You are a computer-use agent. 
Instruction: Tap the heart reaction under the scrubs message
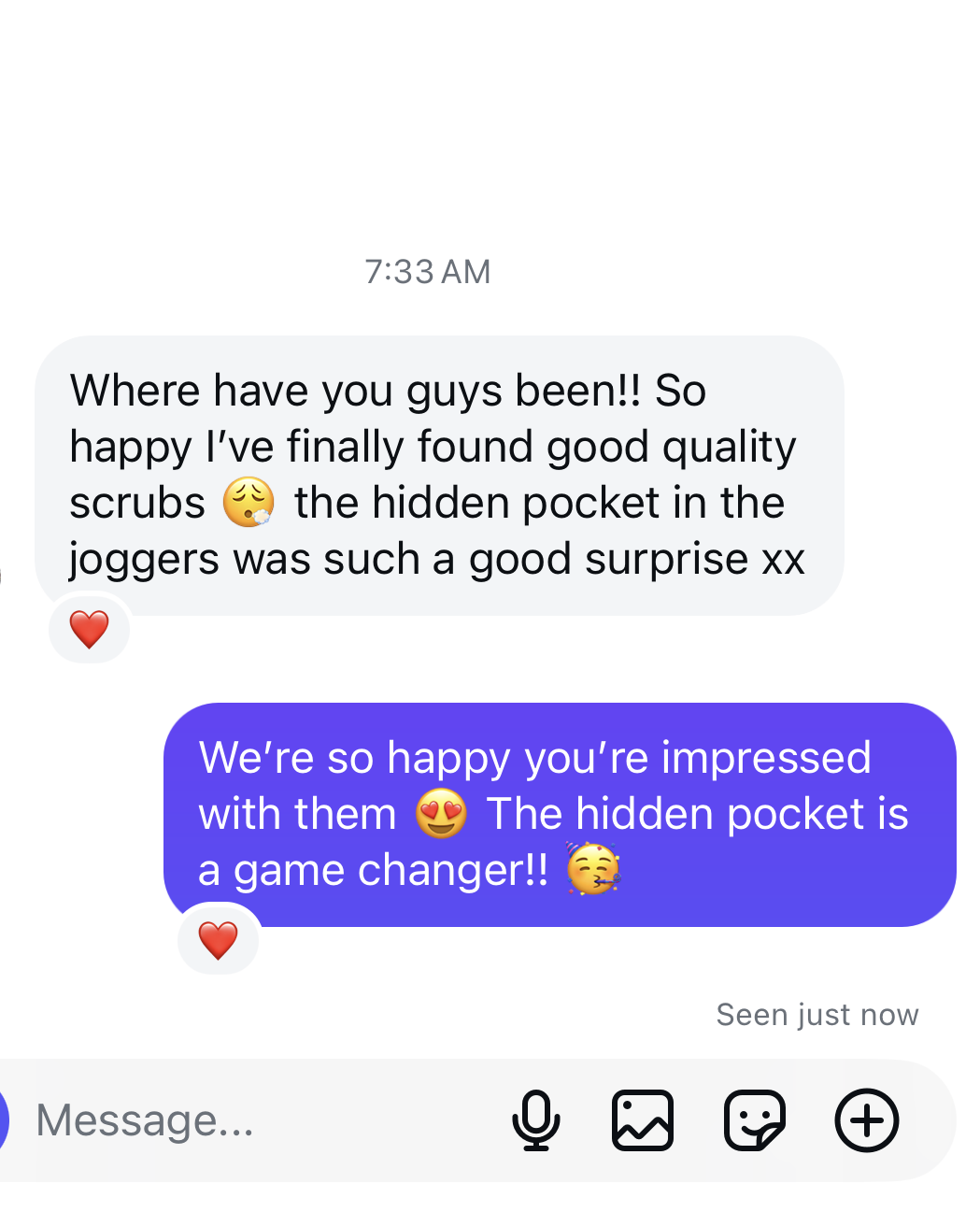[90, 629]
